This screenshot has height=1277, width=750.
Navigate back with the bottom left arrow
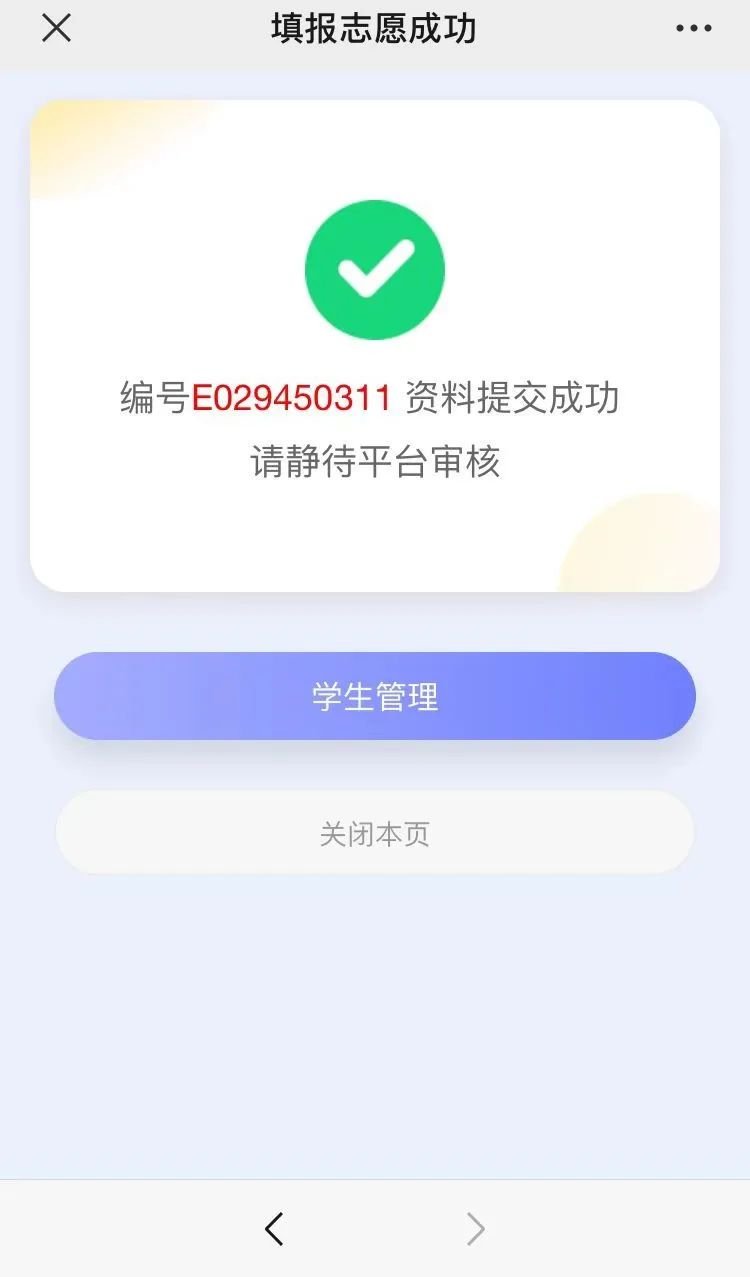click(274, 1228)
